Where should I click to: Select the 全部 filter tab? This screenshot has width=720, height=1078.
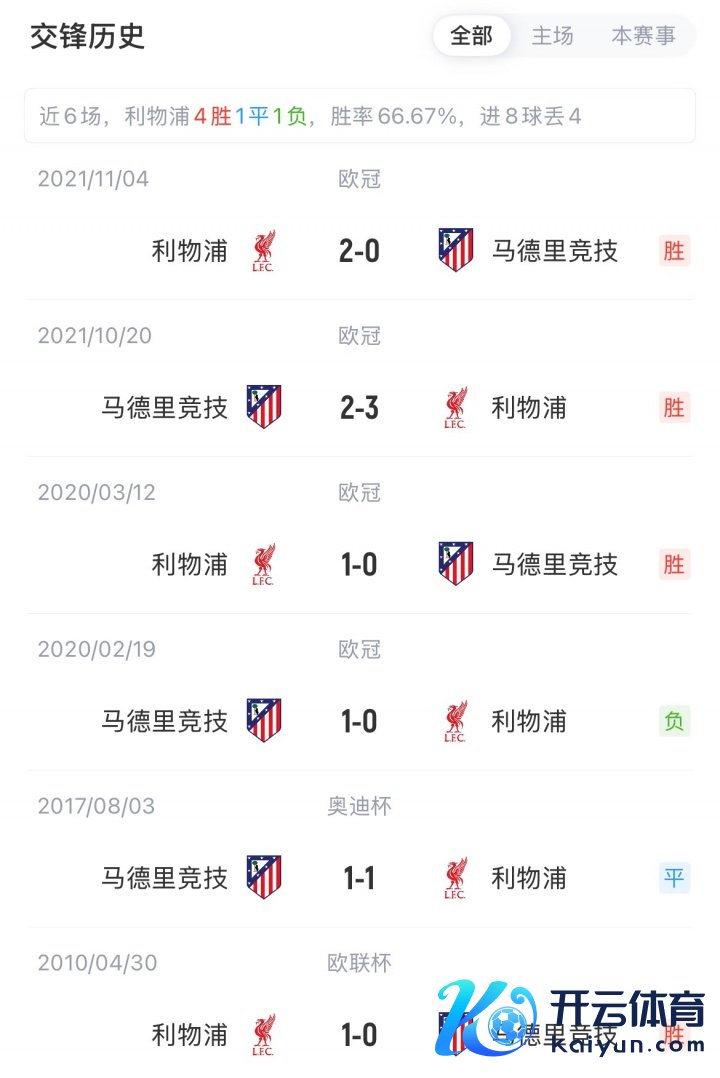(472, 36)
